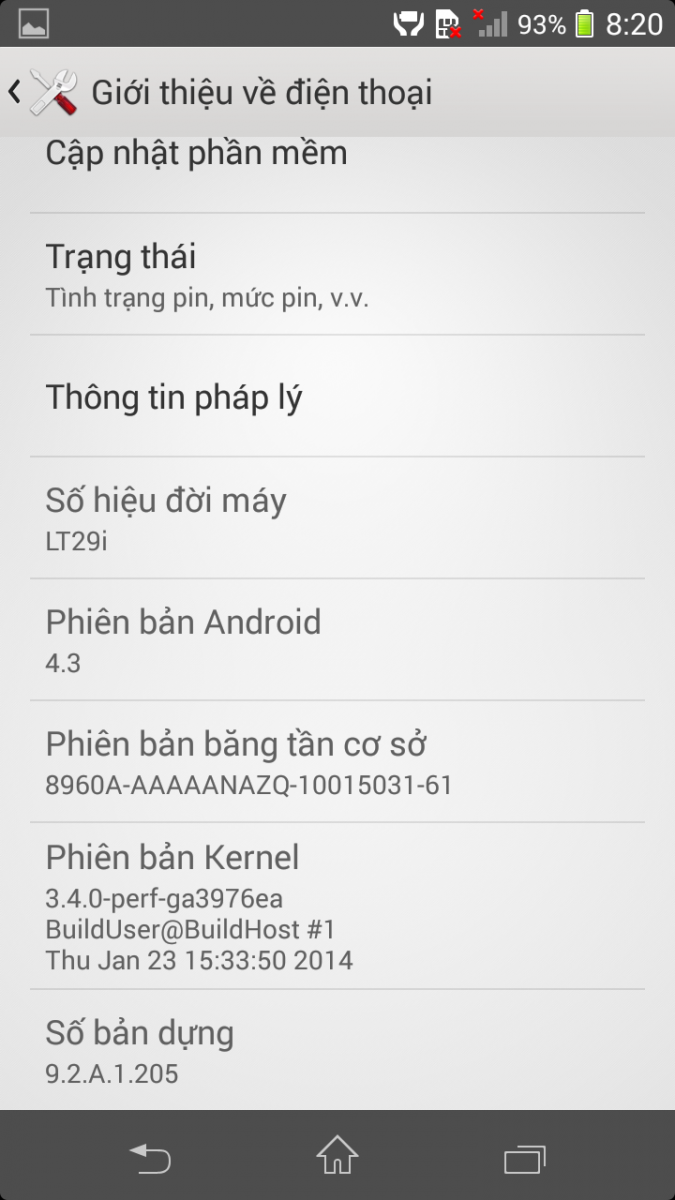
Task: Open the Trạng thái row
Action: (x=337, y=274)
